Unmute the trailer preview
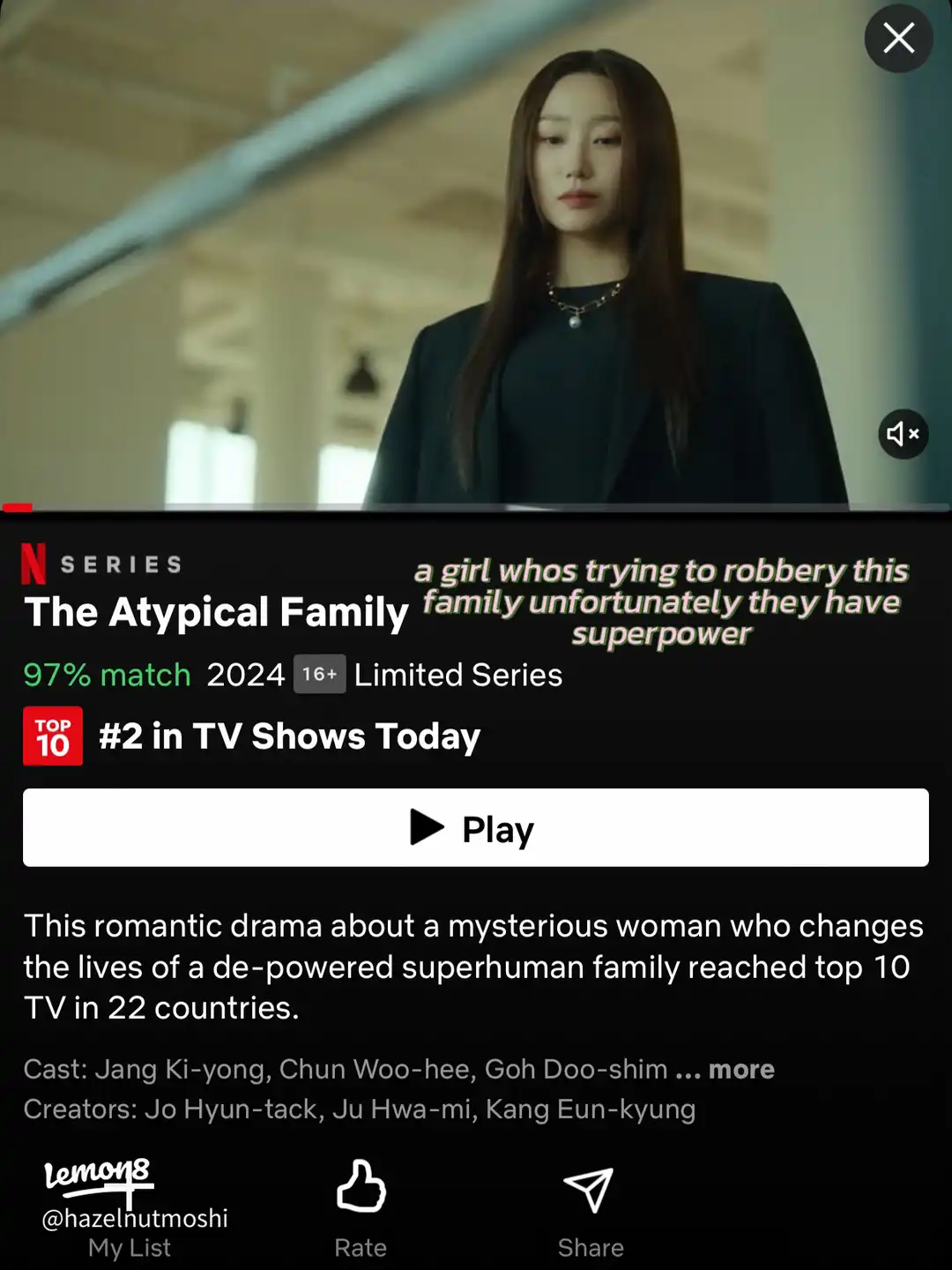The height and width of the screenshot is (1270, 952). click(x=903, y=434)
